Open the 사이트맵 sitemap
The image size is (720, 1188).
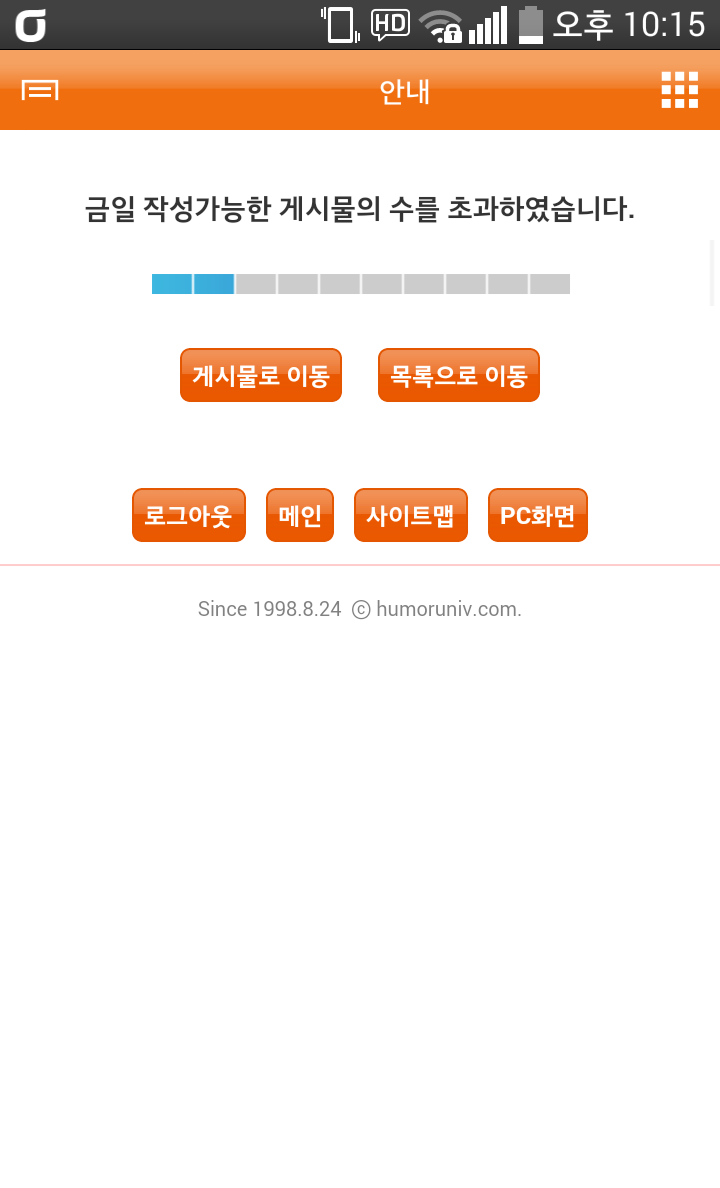click(411, 515)
